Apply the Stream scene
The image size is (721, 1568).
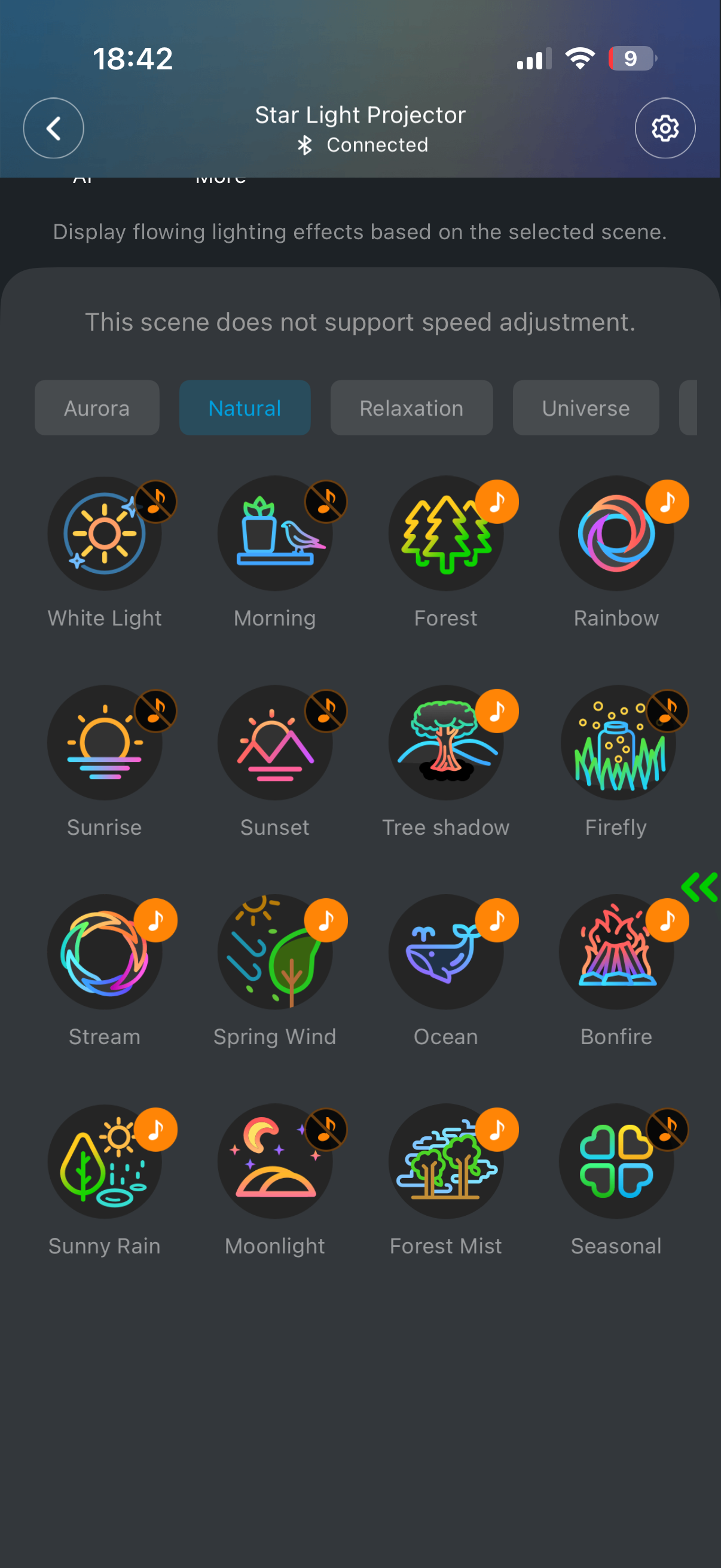pyautogui.click(x=105, y=952)
